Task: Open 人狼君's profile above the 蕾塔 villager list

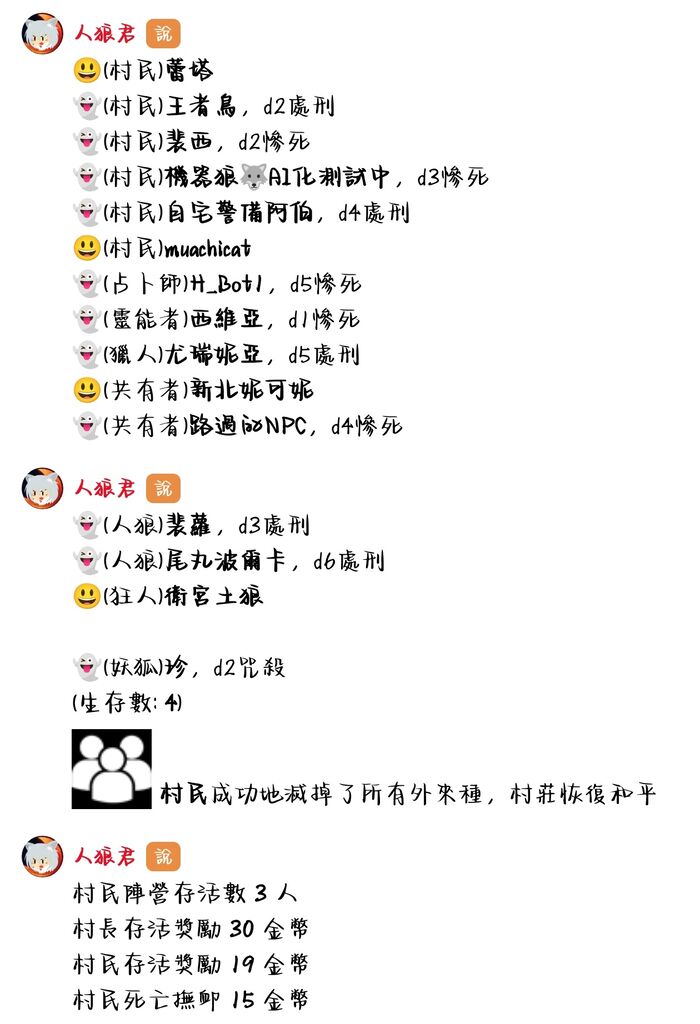Action: (x=42, y=34)
